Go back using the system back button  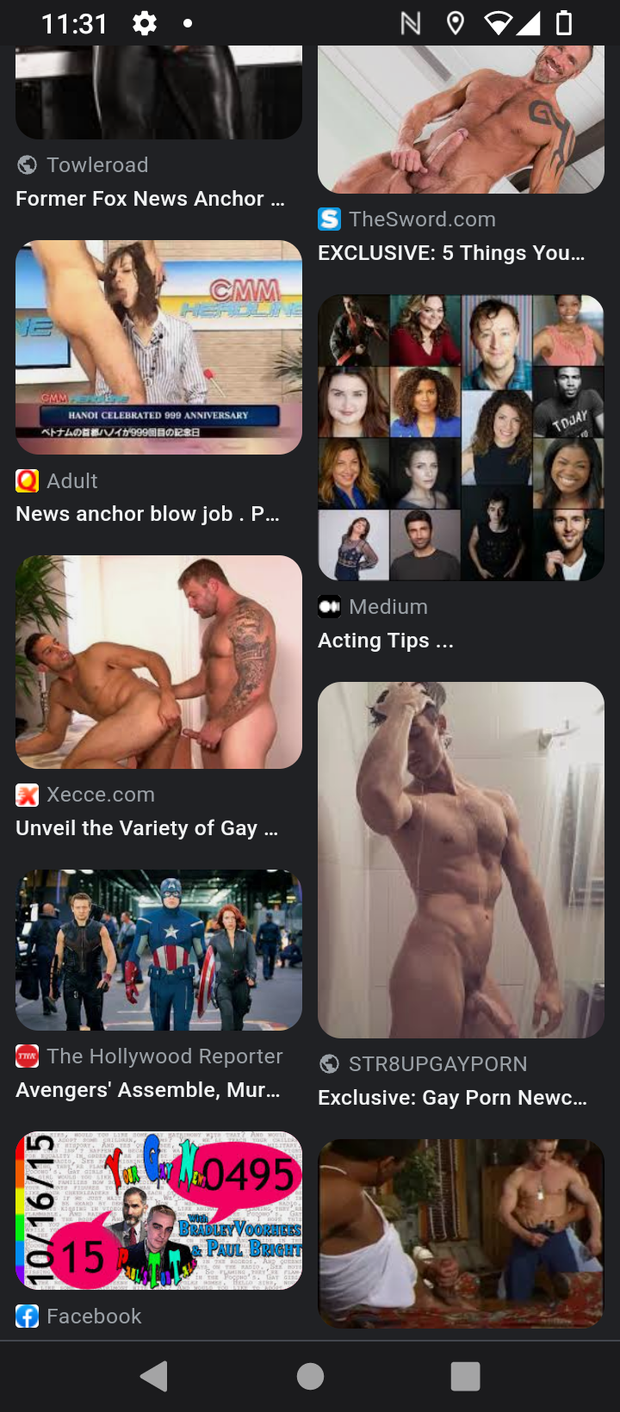click(153, 1376)
